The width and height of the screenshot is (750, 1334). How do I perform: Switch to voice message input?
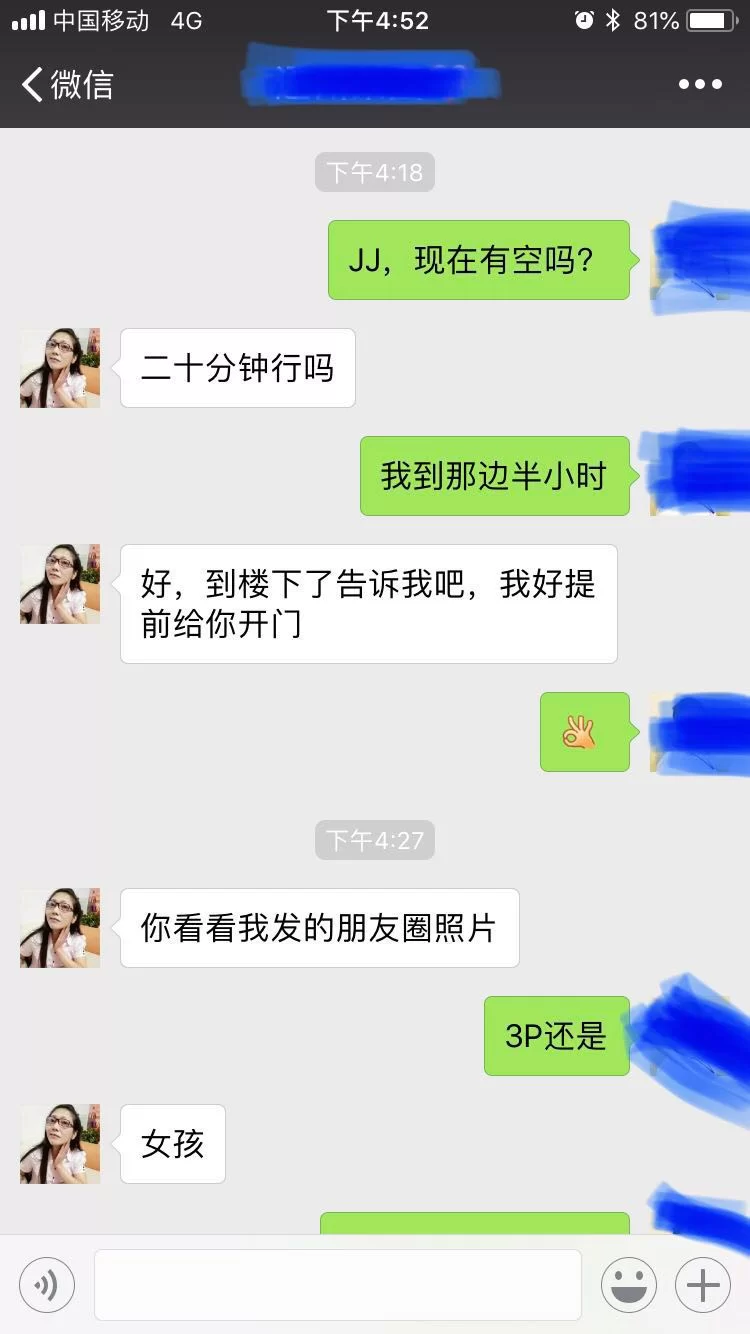coord(46,1285)
